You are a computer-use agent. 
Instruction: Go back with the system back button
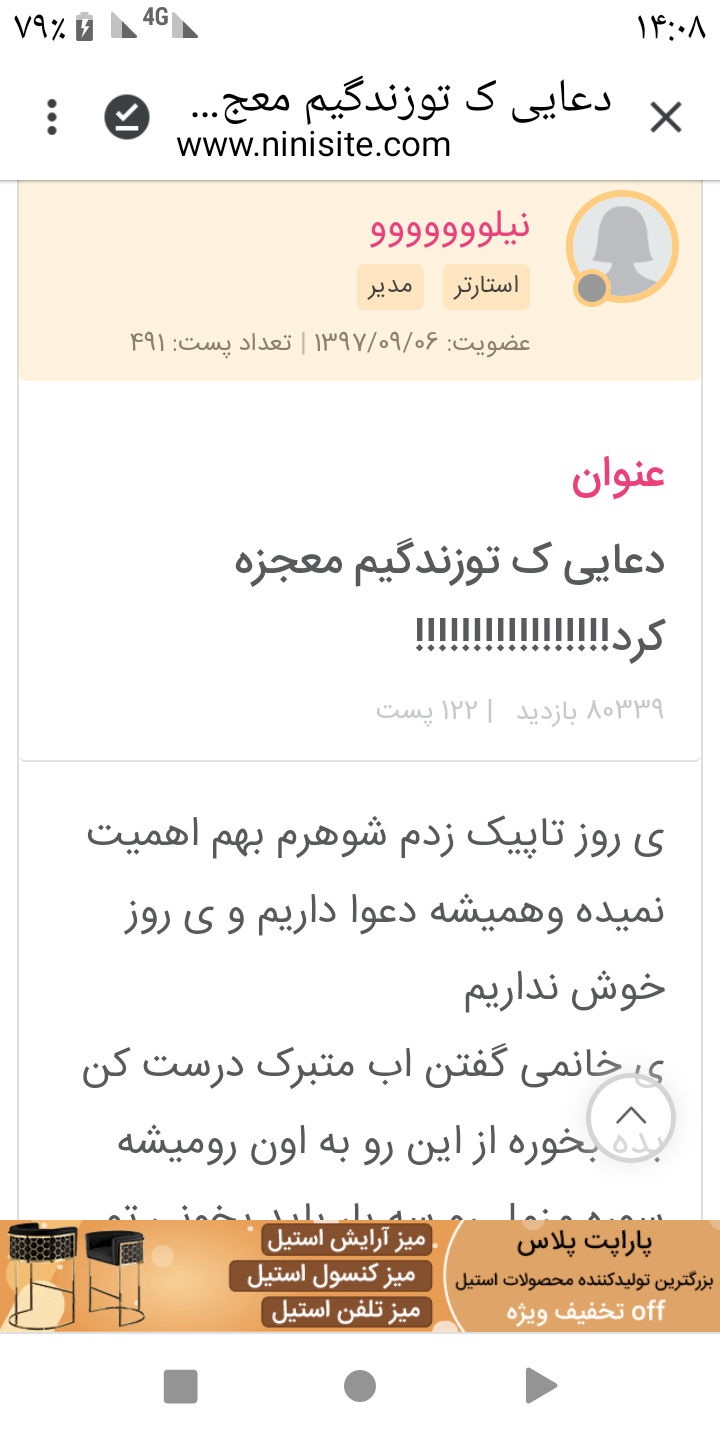pyautogui.click(x=540, y=1386)
